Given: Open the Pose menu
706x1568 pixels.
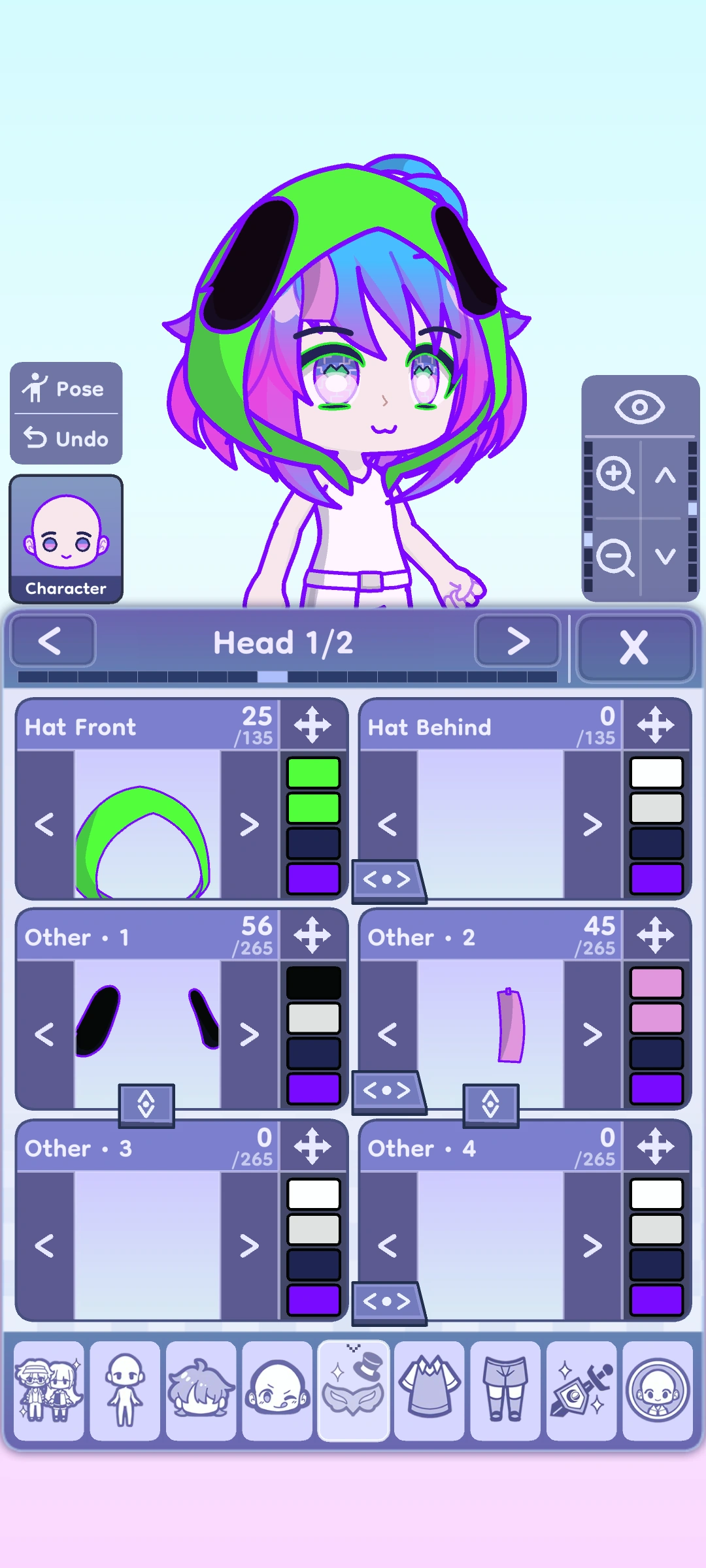Looking at the screenshot, I should pos(65,388).
